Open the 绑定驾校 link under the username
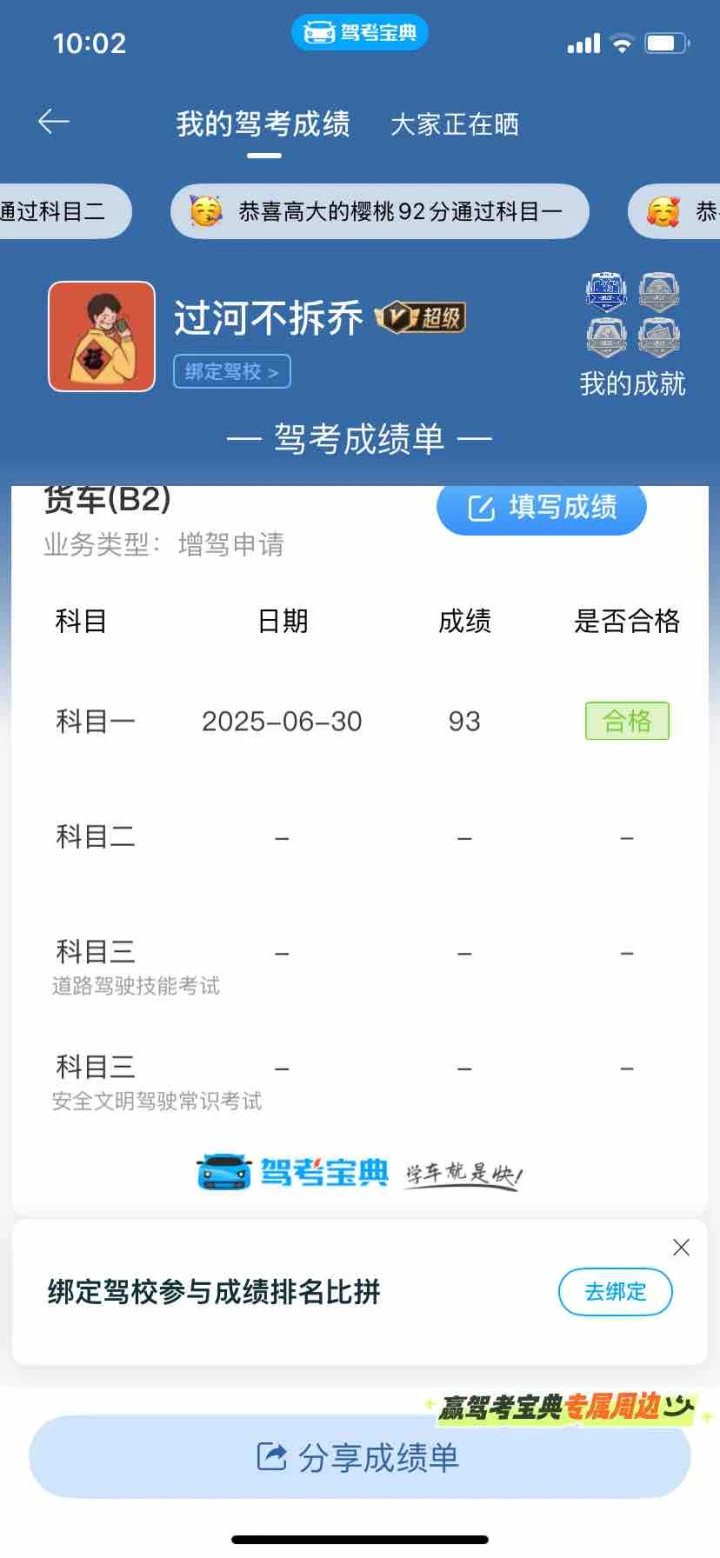The width and height of the screenshot is (720, 1558). [232, 372]
